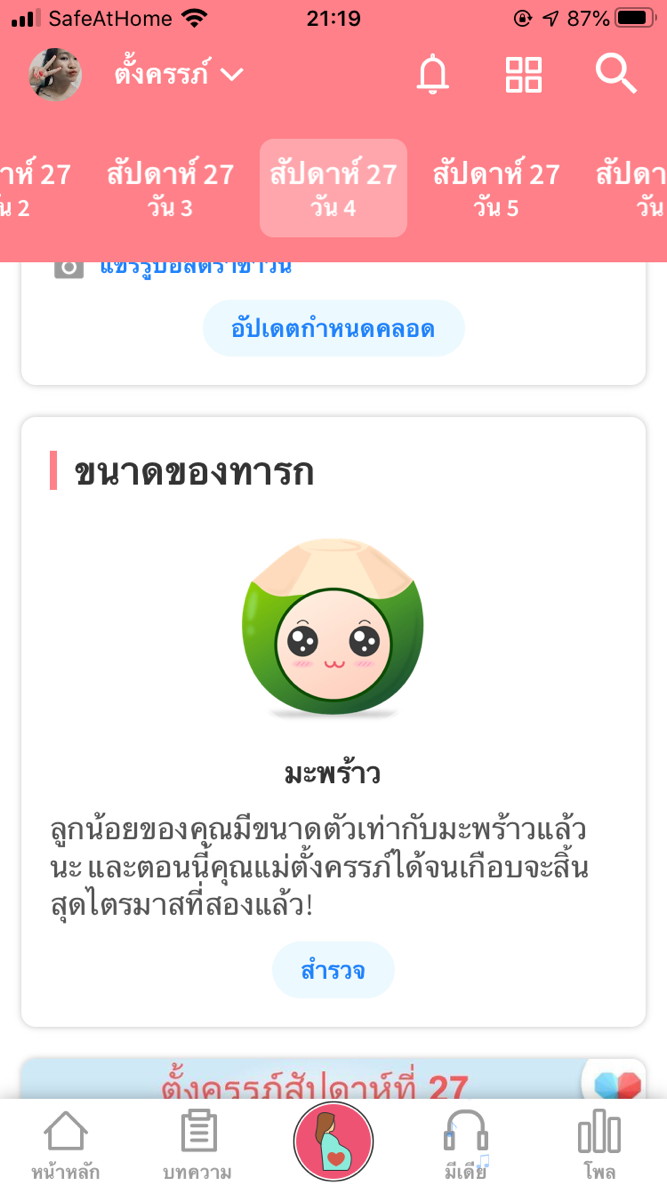Screen dimensions: 667x1186
Task: Tap the สำรวจ button
Action: click(x=333, y=970)
